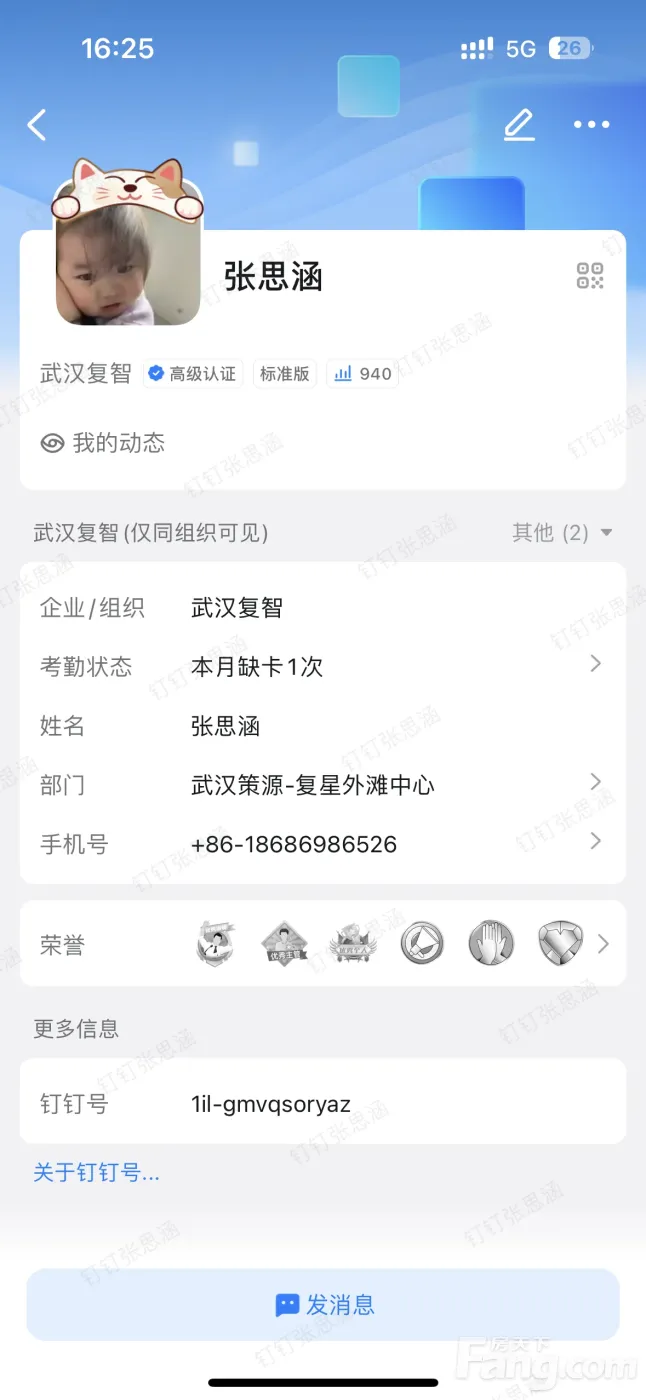Tap the 手机号 phone number row

(322, 844)
